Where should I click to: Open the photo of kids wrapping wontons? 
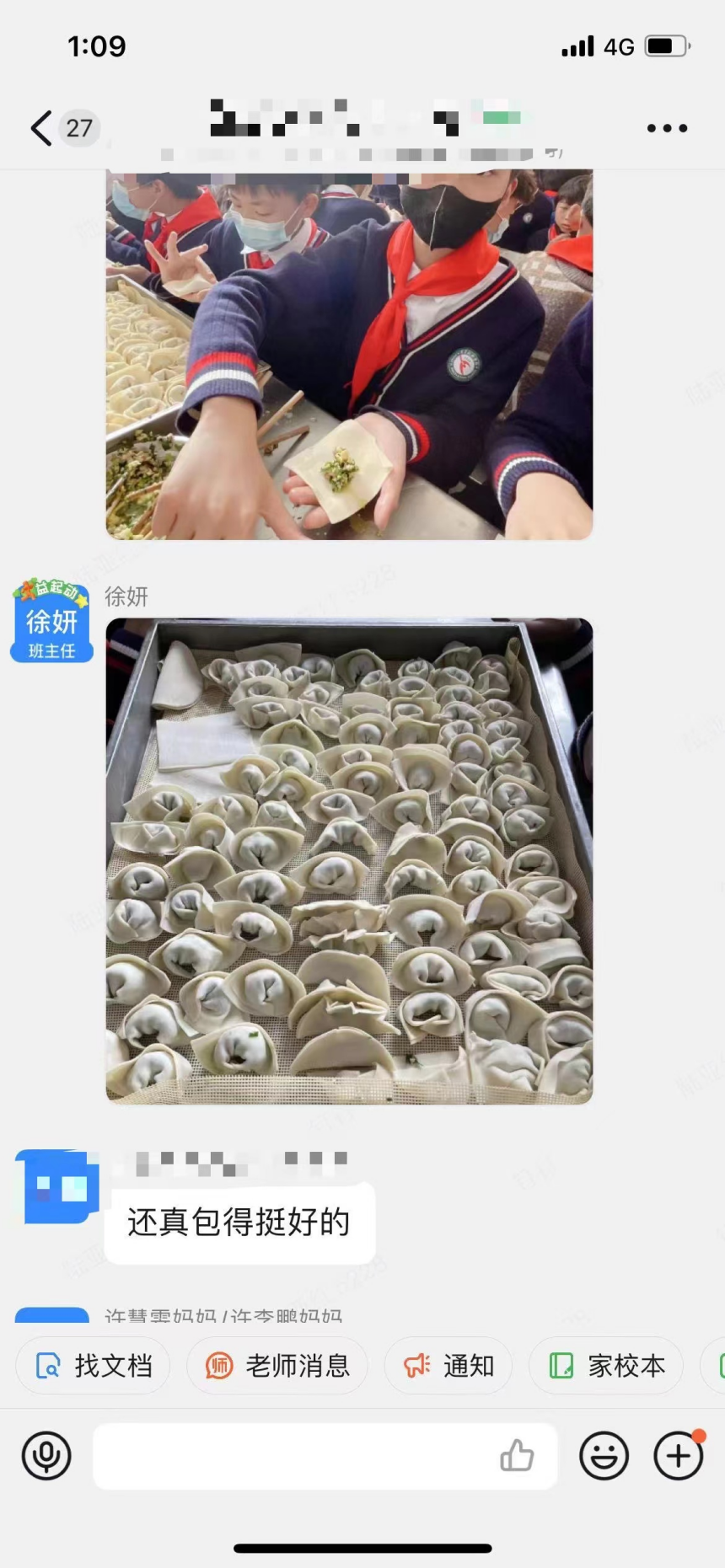tap(349, 354)
